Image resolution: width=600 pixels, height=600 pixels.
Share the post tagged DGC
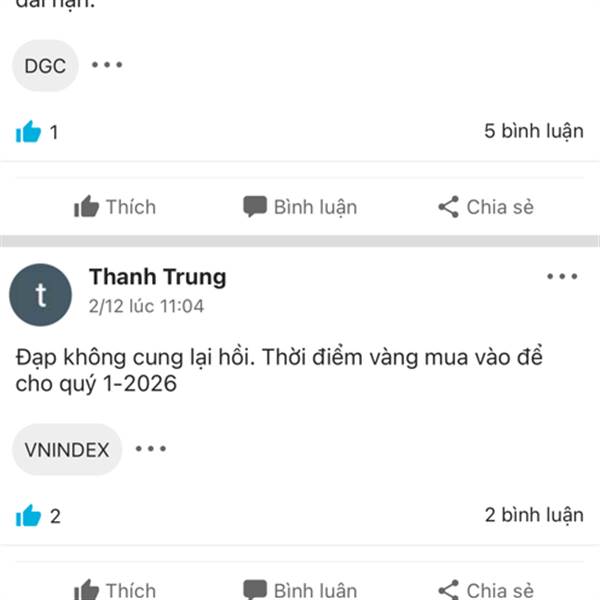tap(486, 207)
